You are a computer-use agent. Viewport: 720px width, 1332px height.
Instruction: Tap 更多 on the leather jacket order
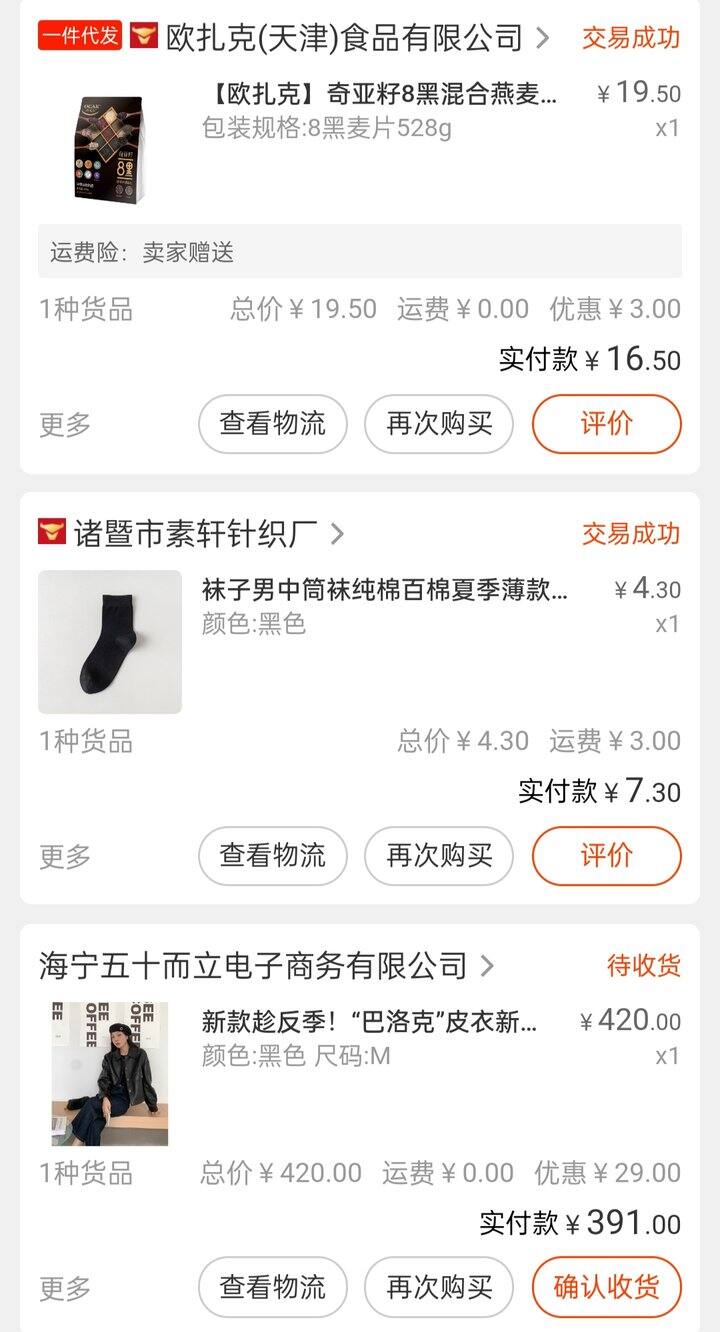(x=65, y=1288)
